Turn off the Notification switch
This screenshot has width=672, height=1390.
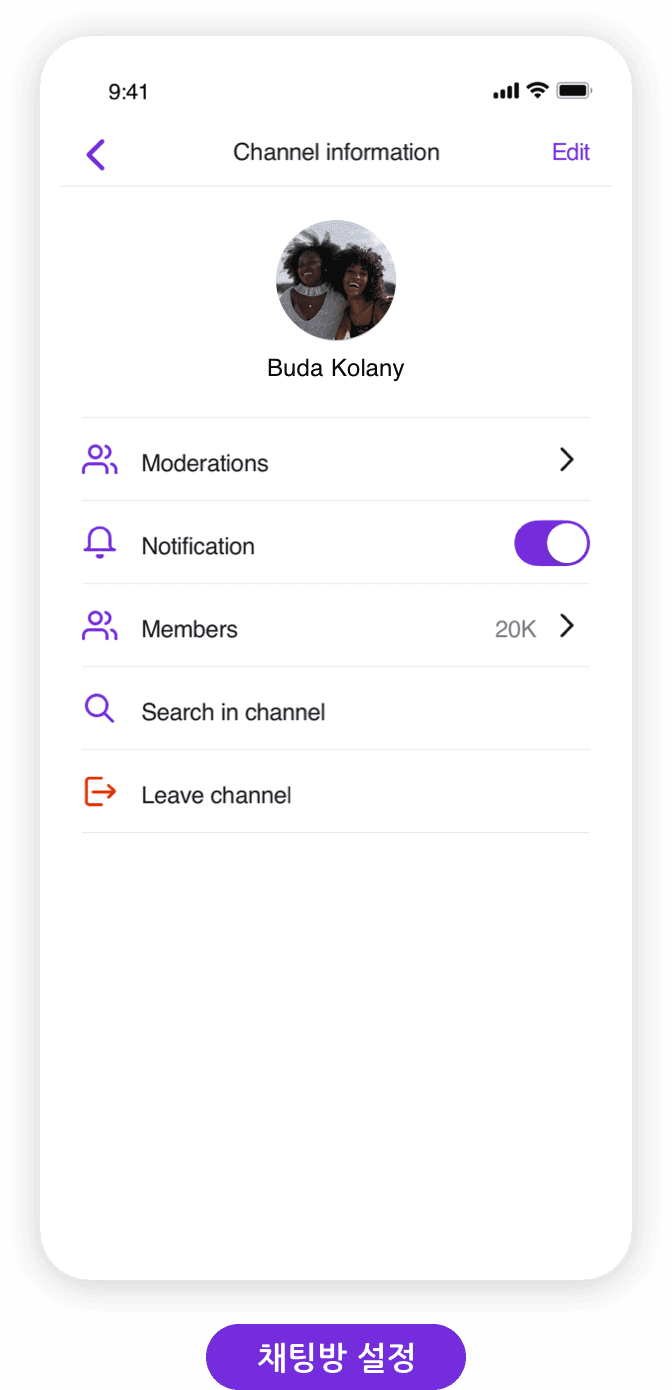(552, 543)
